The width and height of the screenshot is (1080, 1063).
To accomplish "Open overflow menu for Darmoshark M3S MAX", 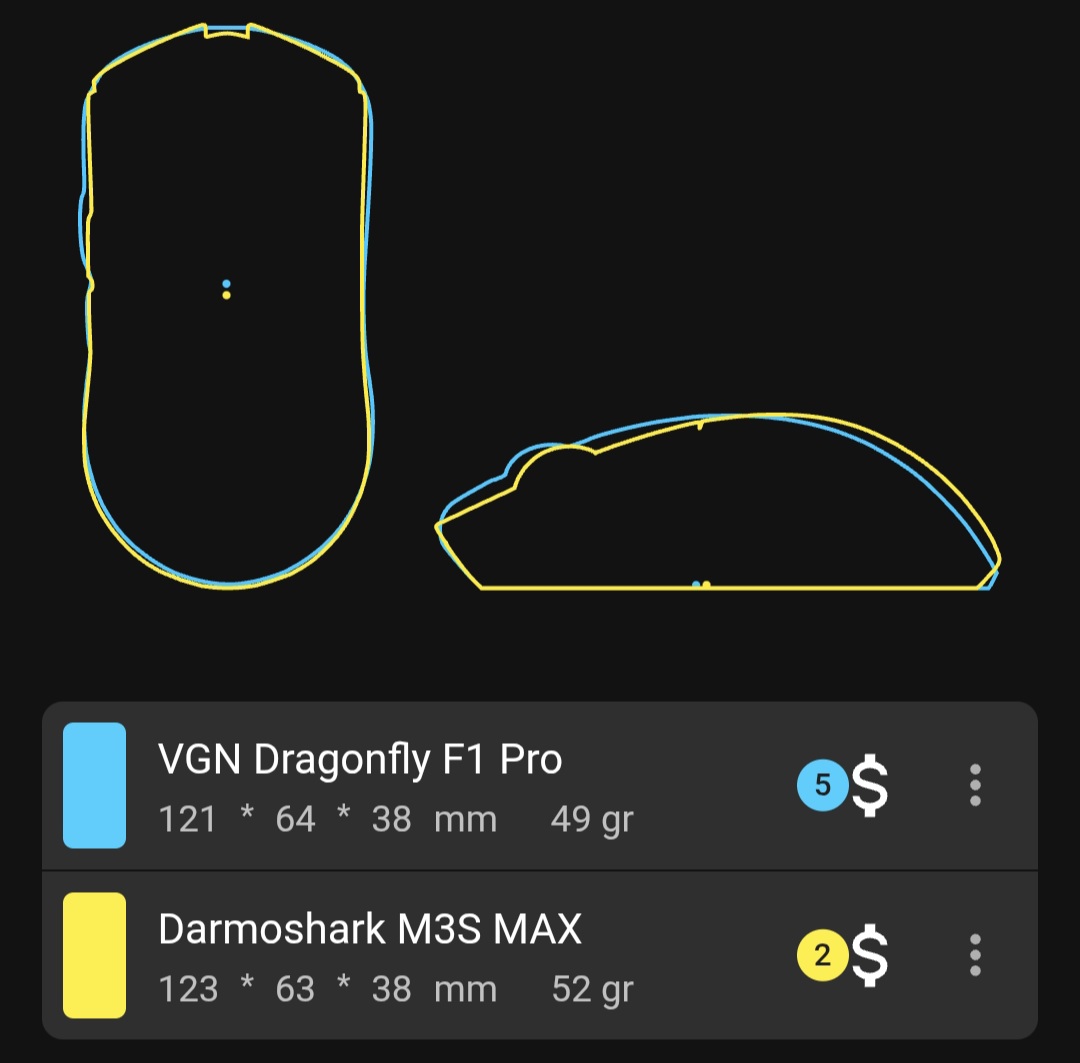I will click(x=975, y=956).
